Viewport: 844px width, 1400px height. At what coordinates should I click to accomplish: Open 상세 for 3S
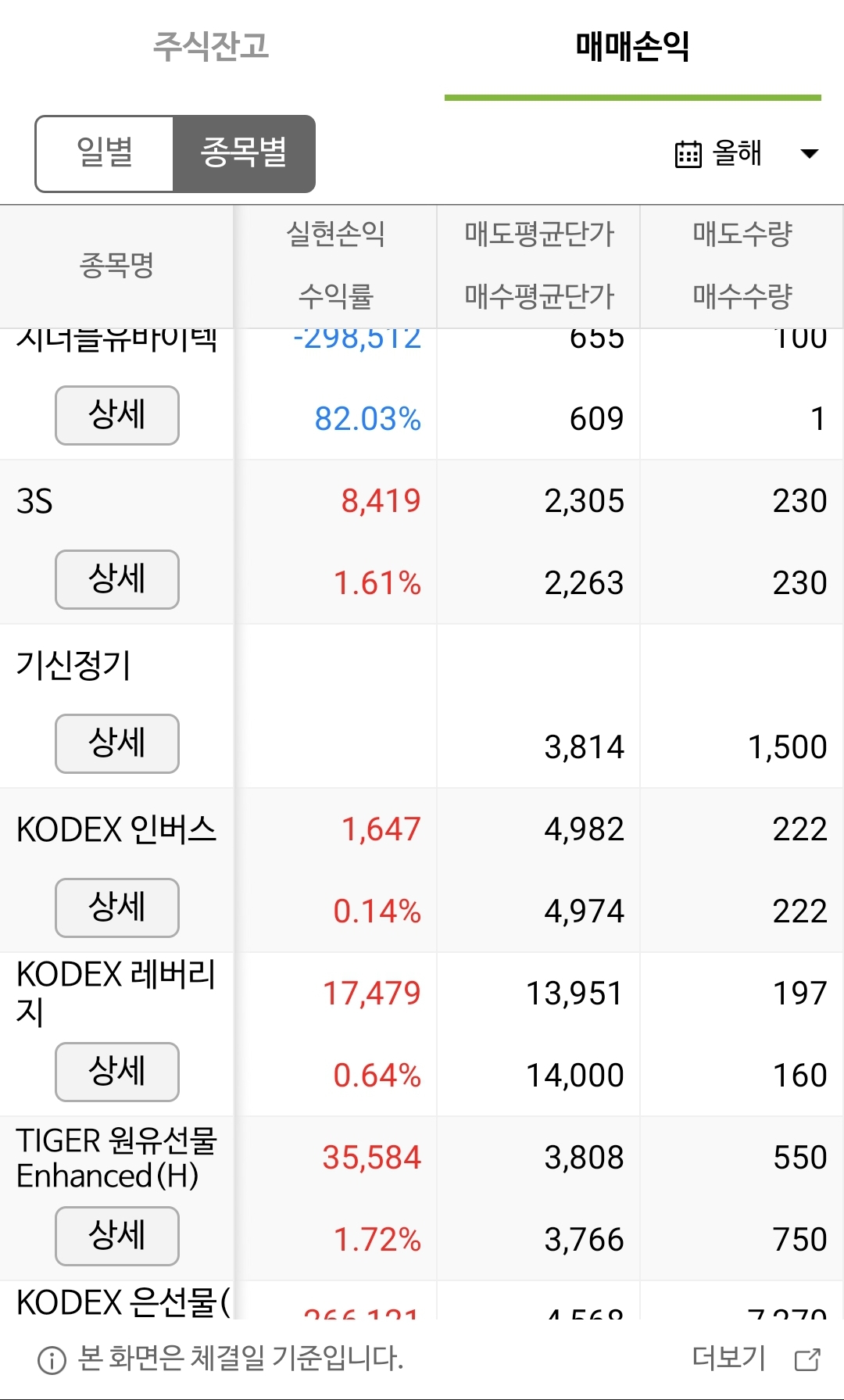point(117,579)
